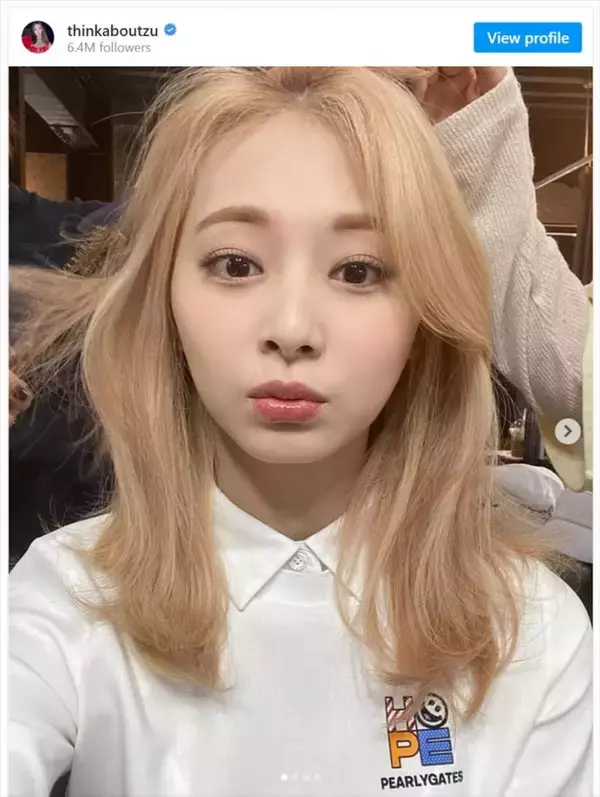Image resolution: width=600 pixels, height=797 pixels.
Task: Open the thinkaboutzu username link
Action: [x=113, y=30]
